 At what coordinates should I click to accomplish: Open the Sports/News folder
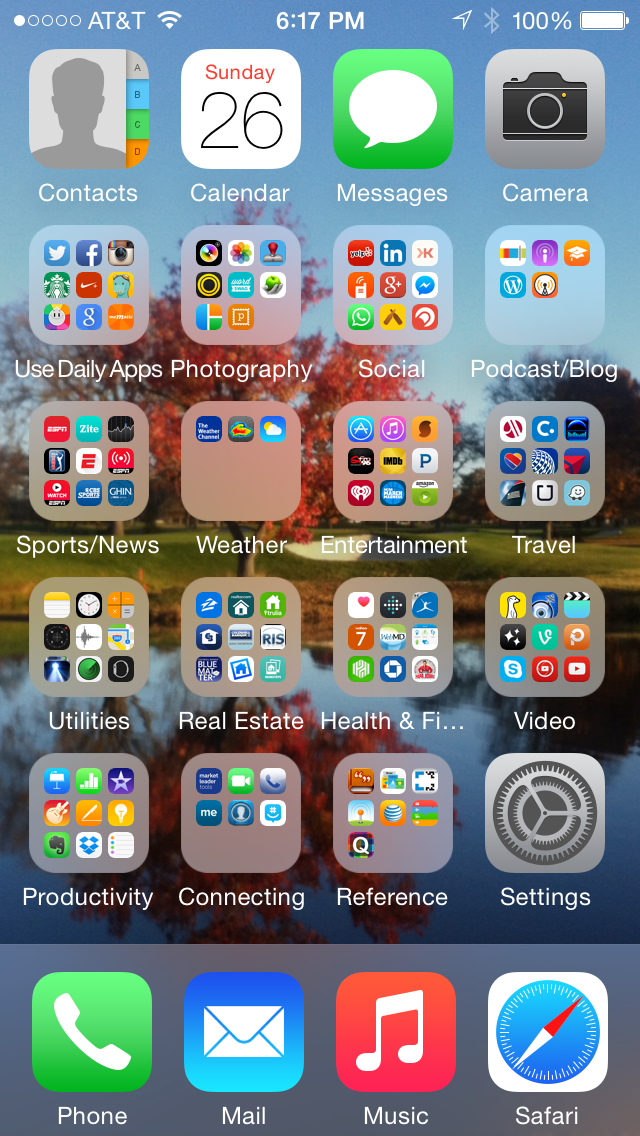pyautogui.click(x=88, y=462)
